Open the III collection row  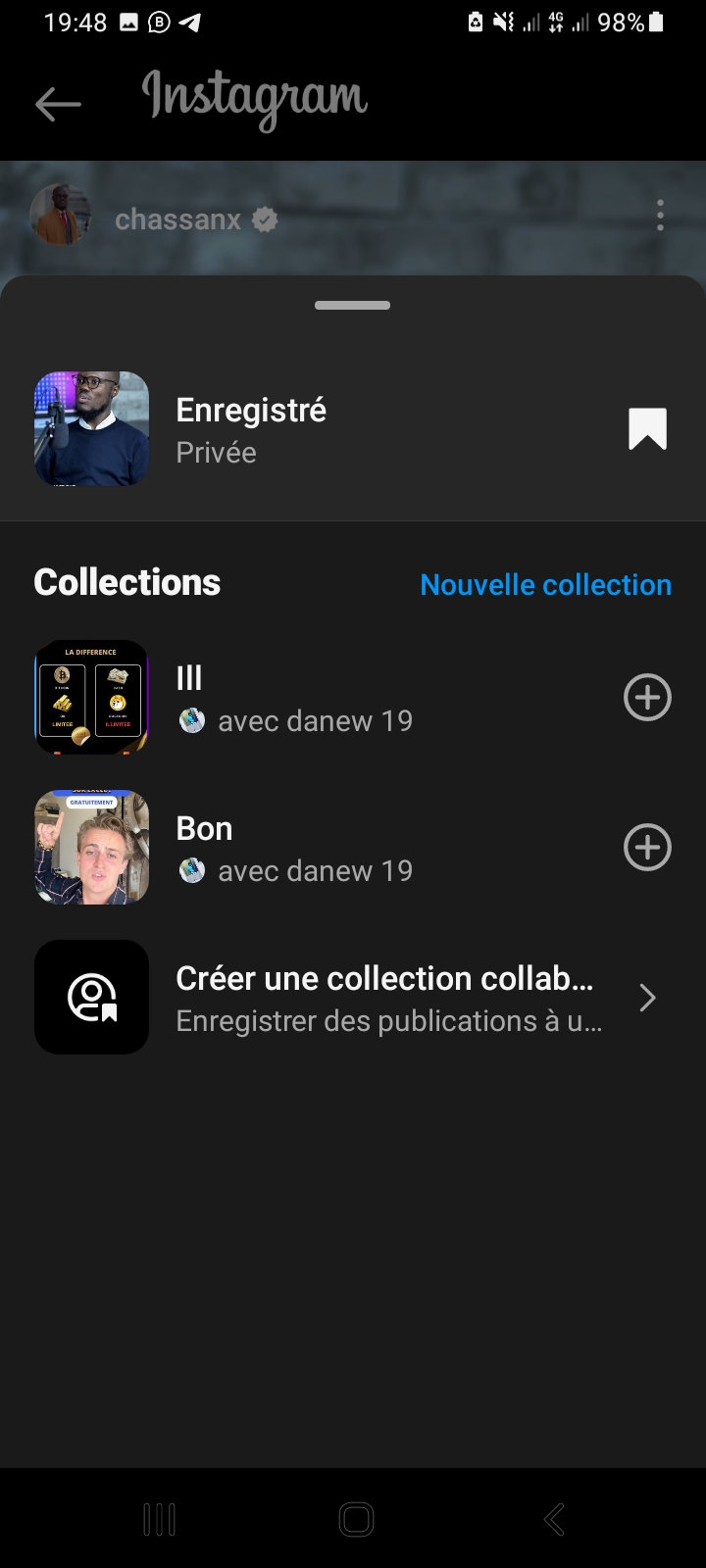coord(294,698)
